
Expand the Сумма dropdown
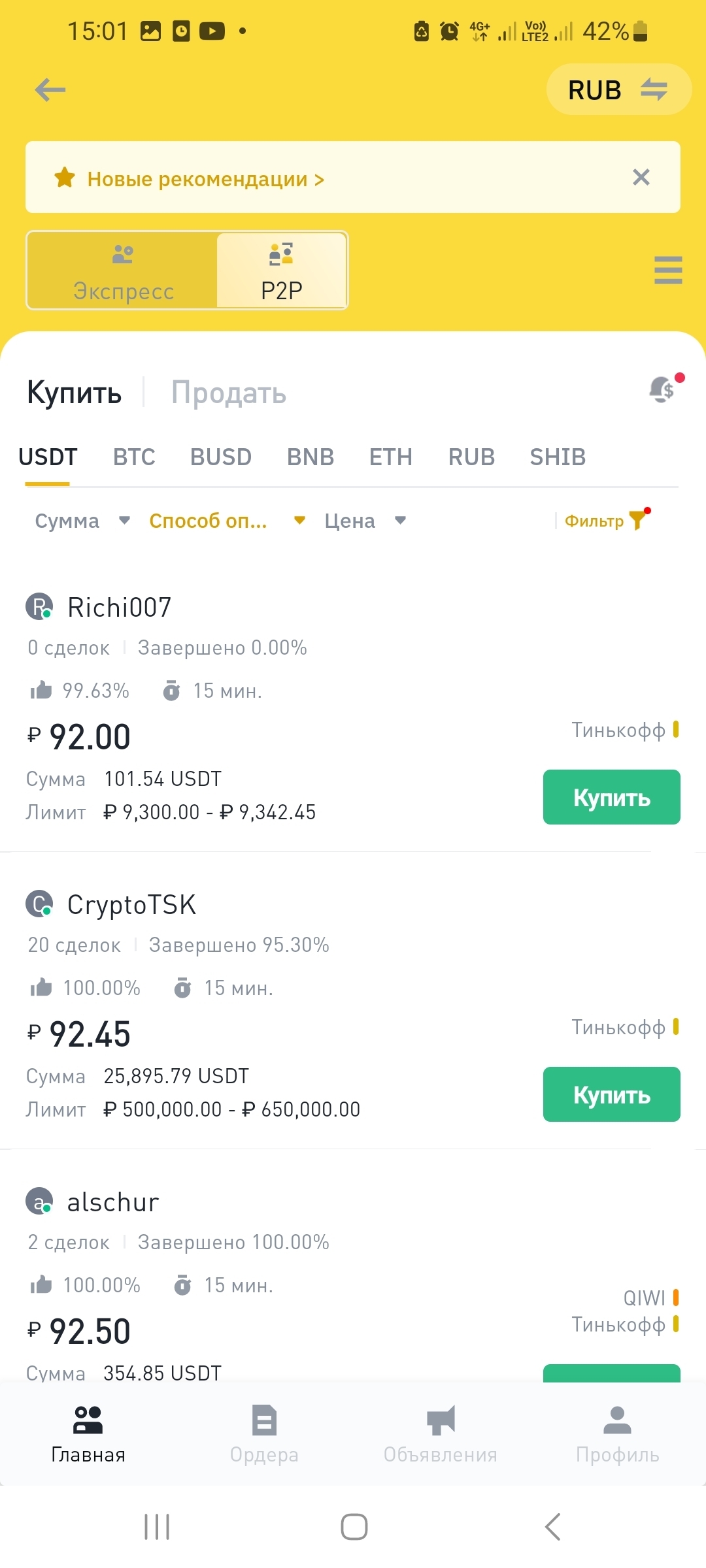tap(82, 521)
